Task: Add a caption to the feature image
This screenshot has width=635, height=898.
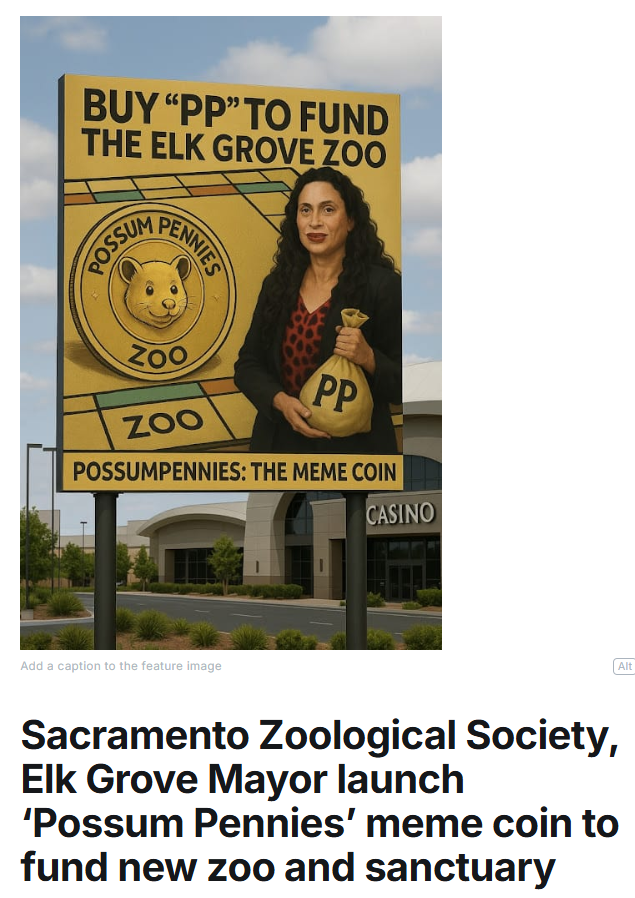Action: click(x=121, y=666)
